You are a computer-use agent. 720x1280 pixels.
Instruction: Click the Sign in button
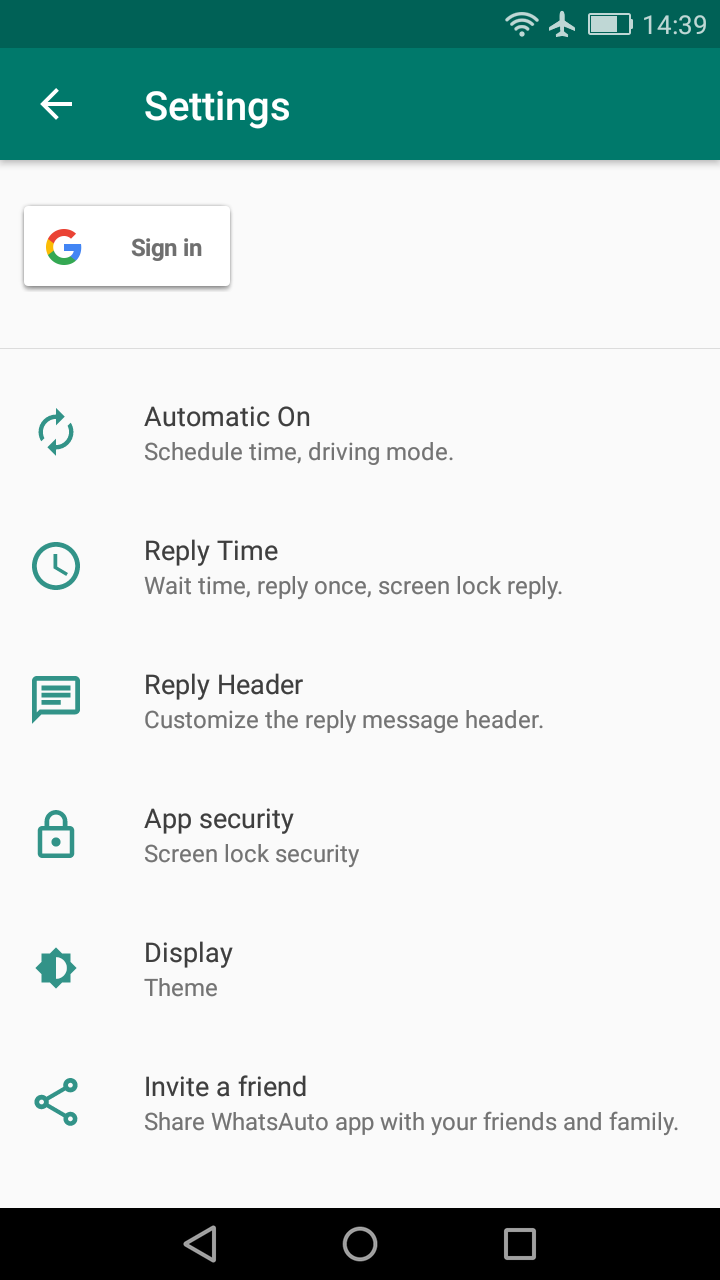tap(126, 246)
